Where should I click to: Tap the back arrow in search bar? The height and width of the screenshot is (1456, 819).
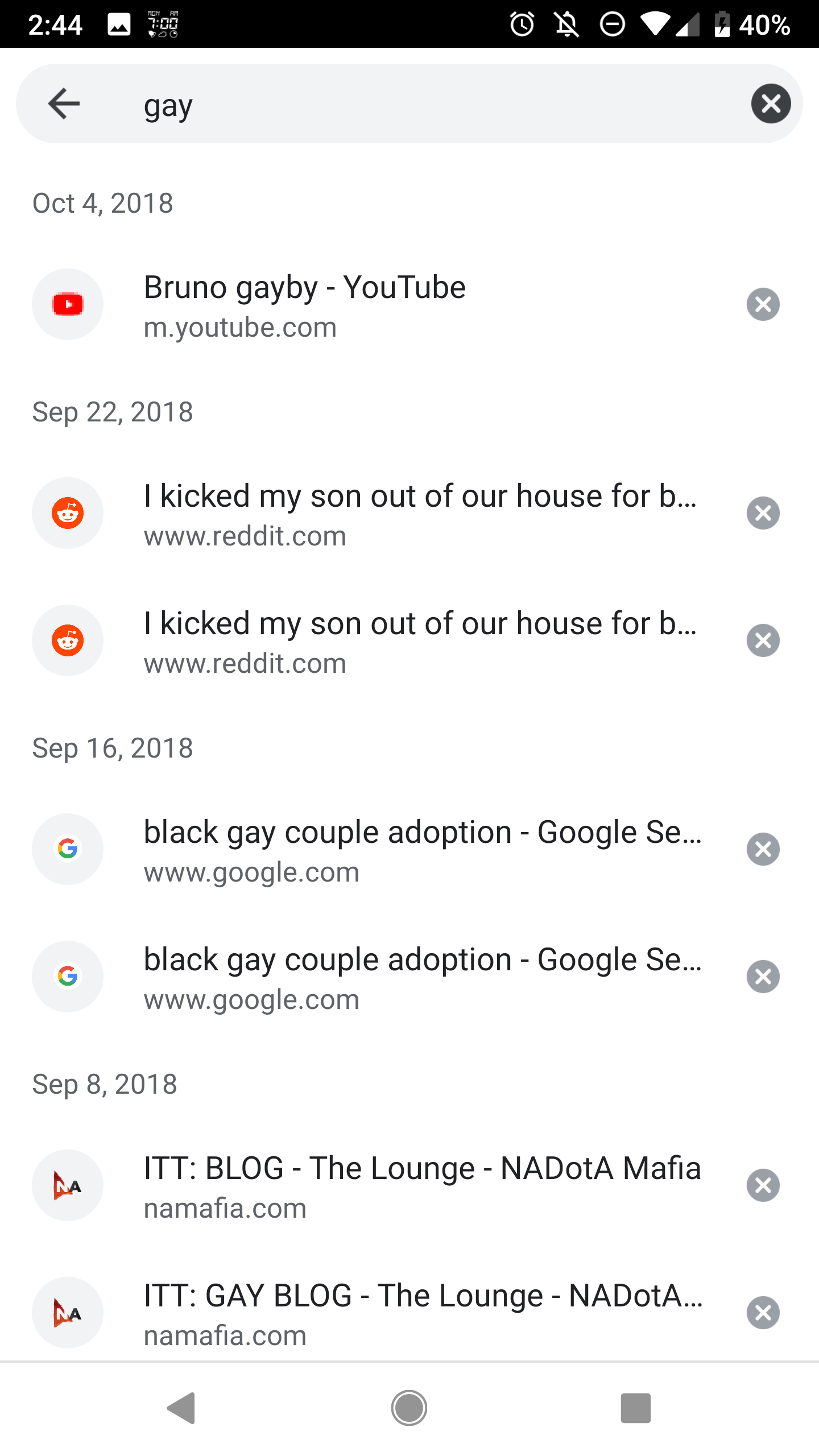pos(64,104)
